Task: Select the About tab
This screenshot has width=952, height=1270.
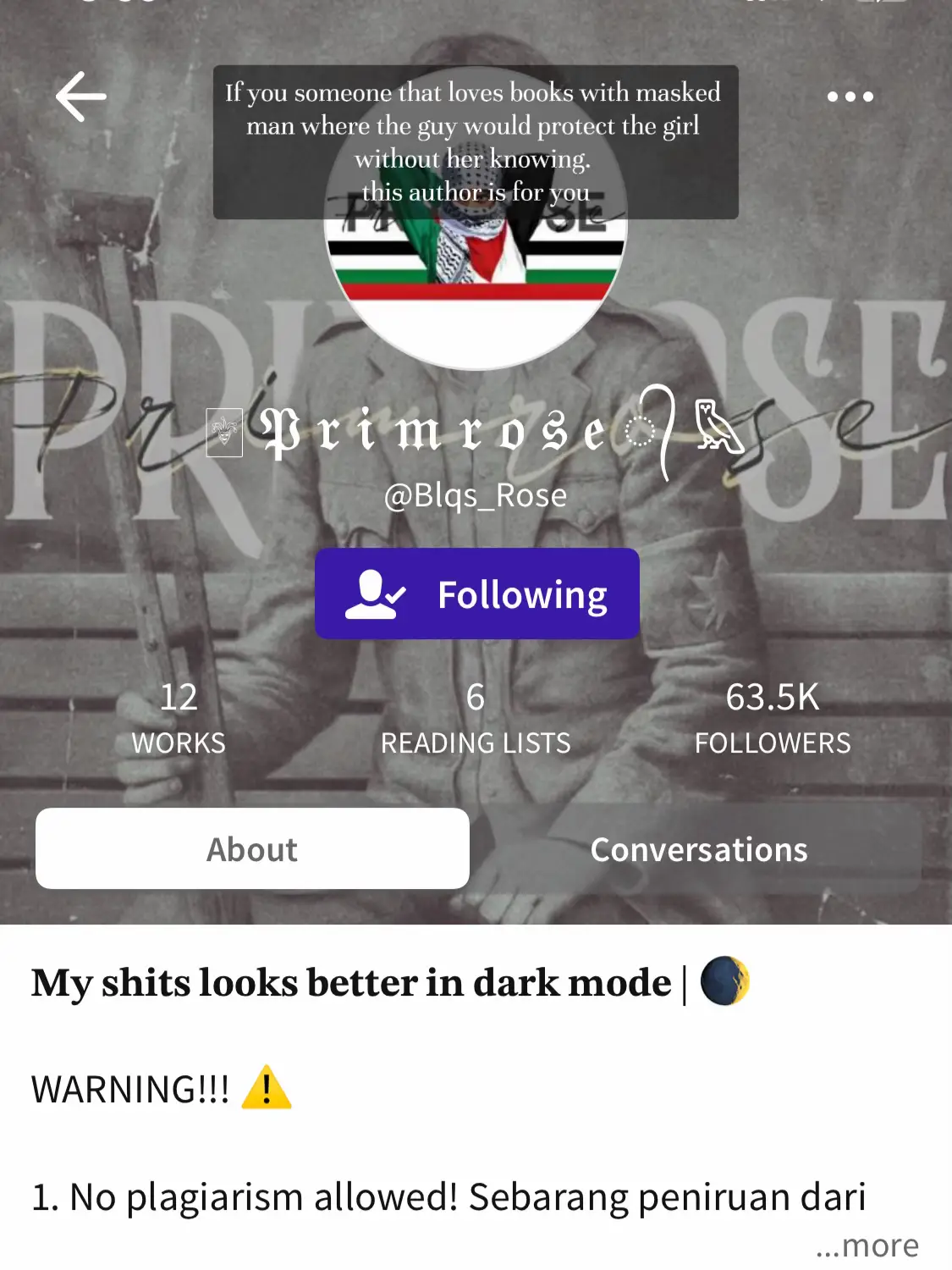Action: [252, 848]
